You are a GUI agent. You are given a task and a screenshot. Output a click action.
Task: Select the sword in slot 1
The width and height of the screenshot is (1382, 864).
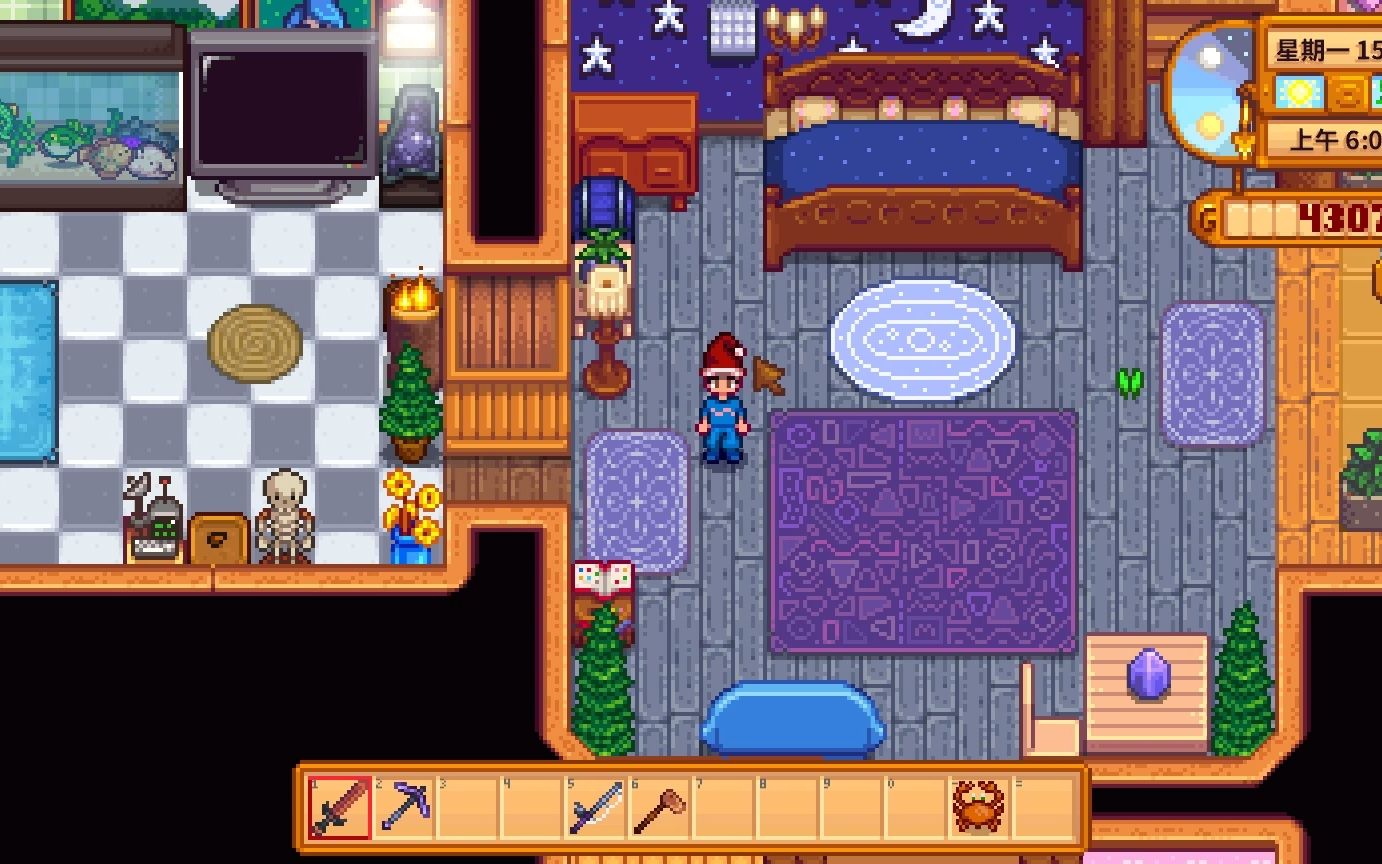tap(339, 807)
